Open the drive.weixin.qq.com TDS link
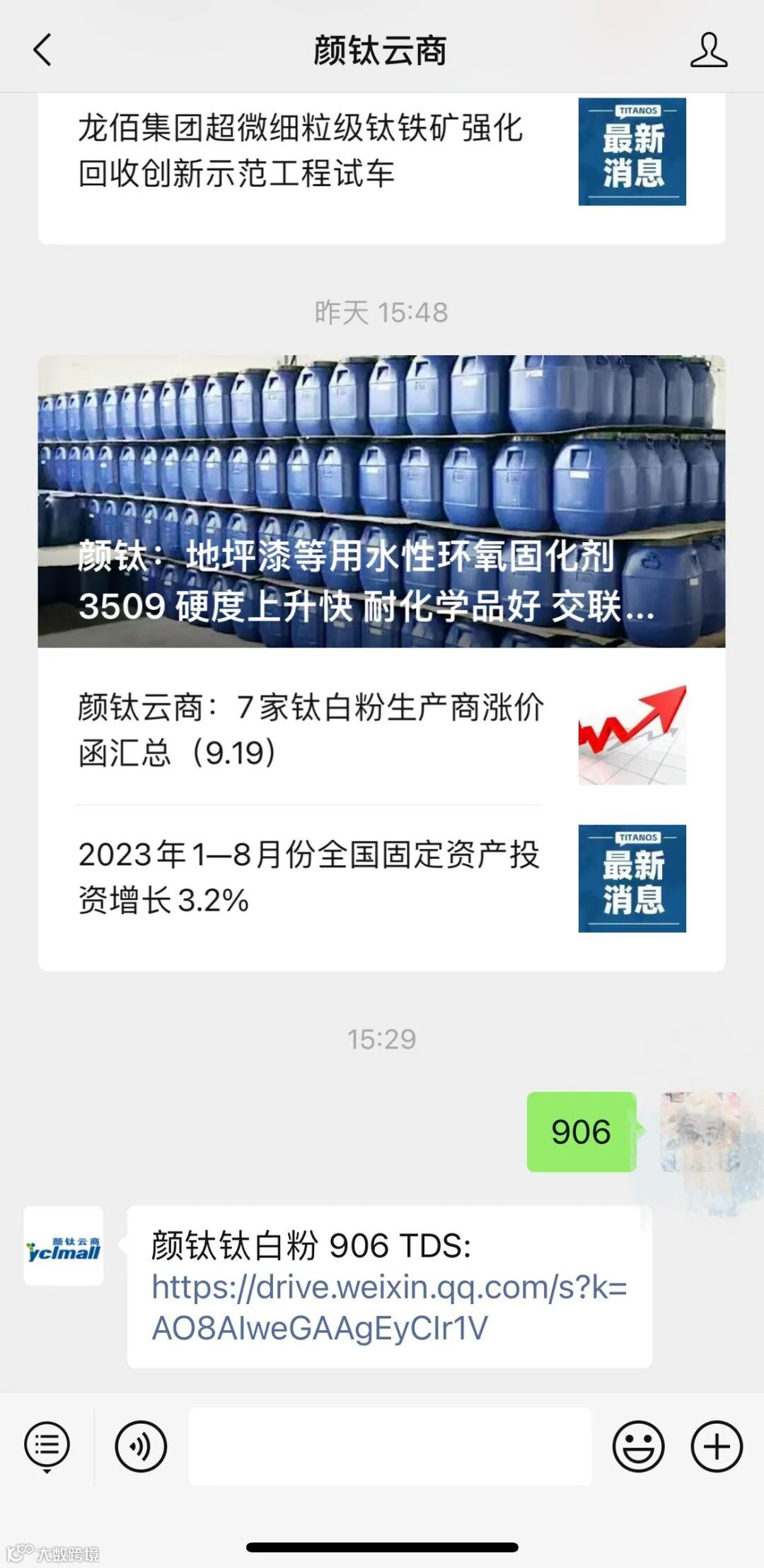 (389, 1308)
